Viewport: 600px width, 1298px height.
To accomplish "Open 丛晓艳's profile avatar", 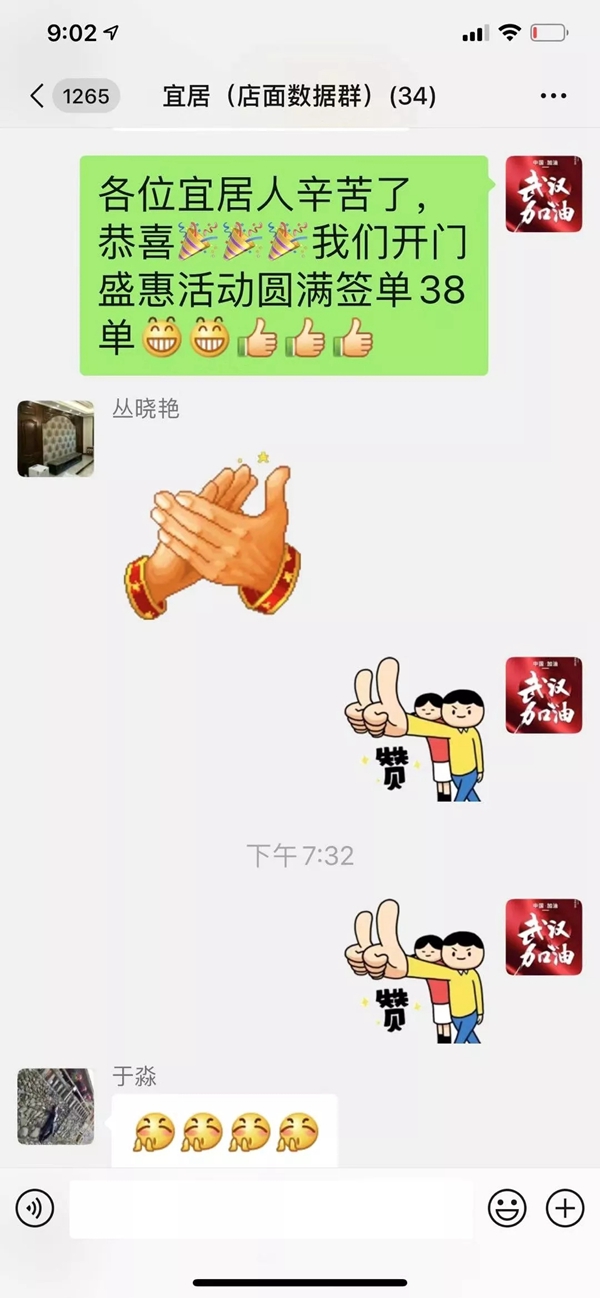I will tap(55, 438).
